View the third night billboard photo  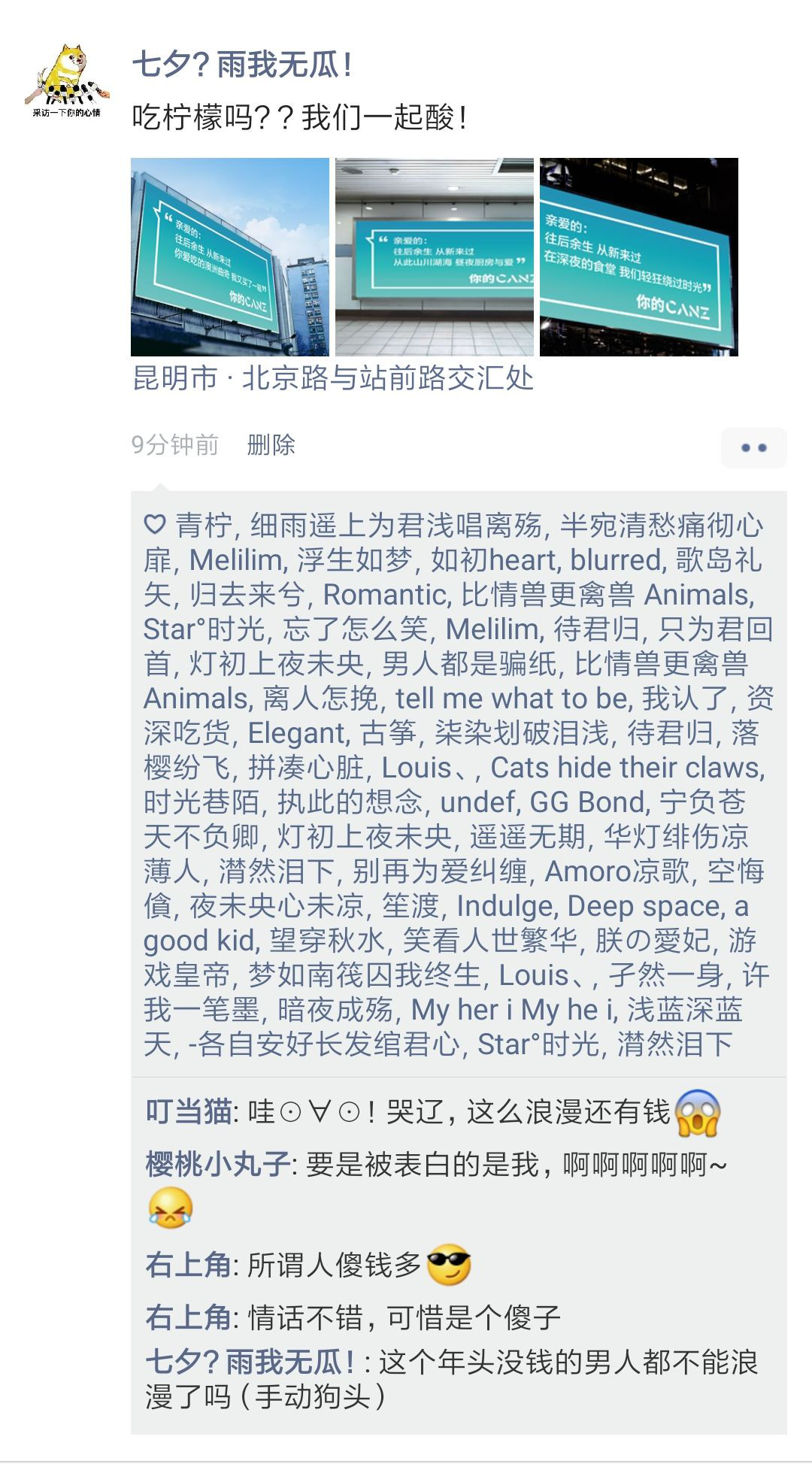[639, 256]
